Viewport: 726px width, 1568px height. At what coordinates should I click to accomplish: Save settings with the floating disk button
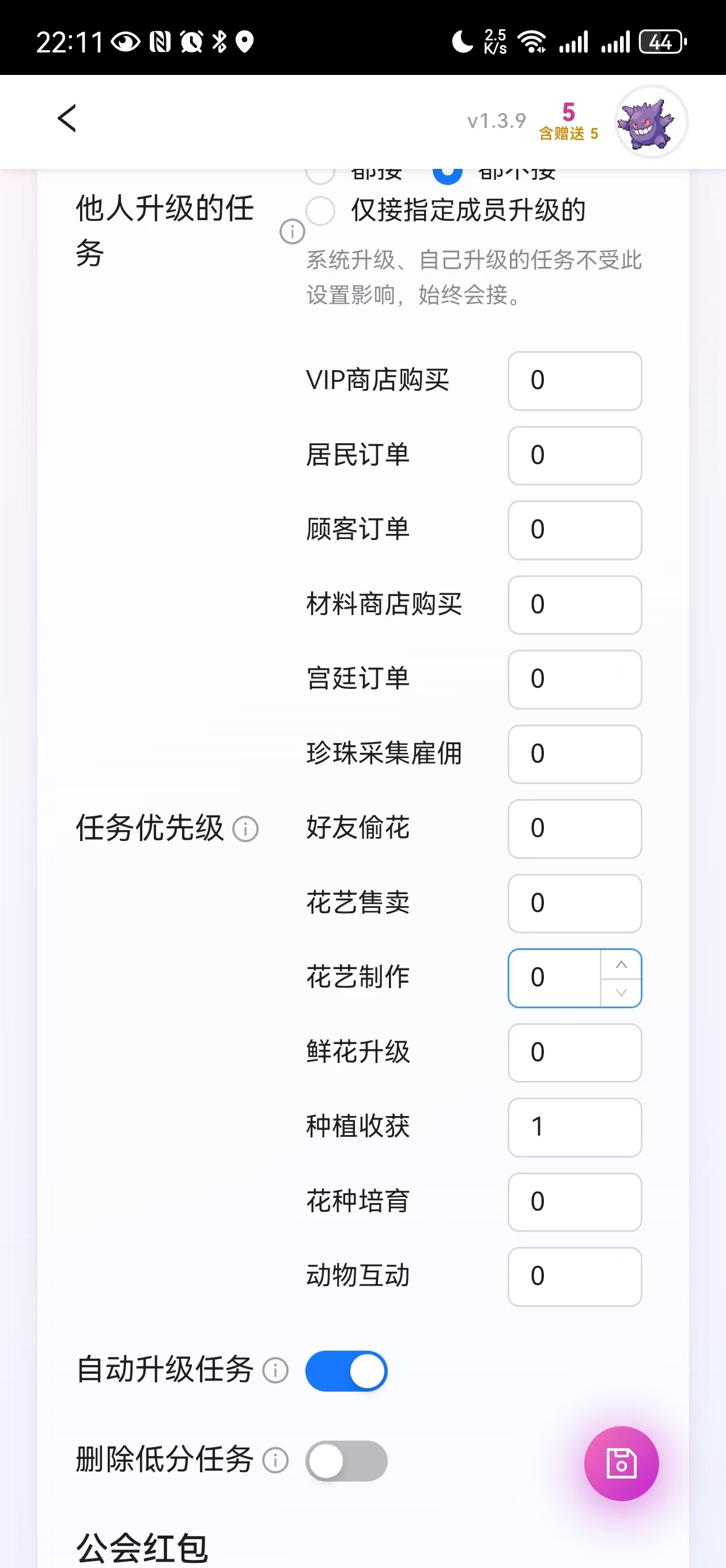tap(621, 1463)
